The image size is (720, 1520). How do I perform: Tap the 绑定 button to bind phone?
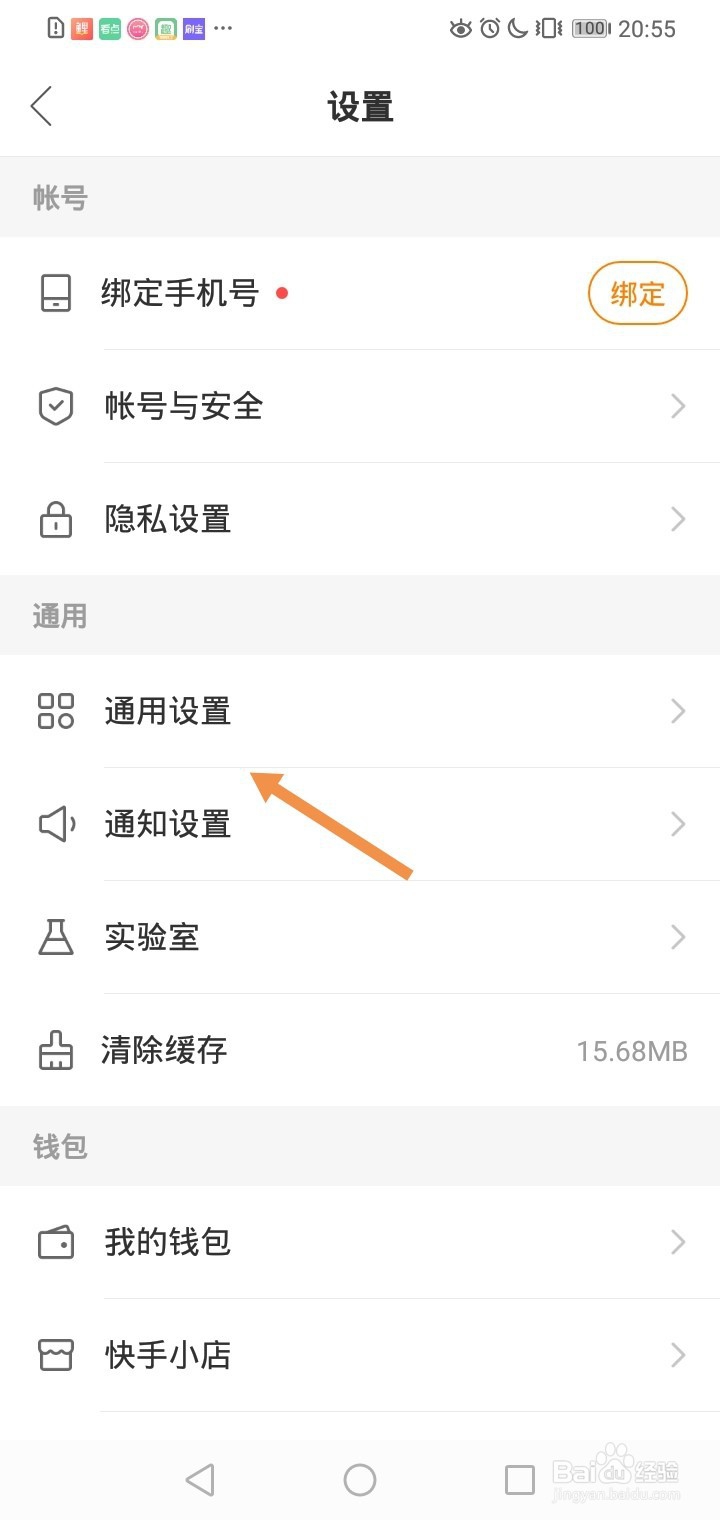click(x=637, y=293)
